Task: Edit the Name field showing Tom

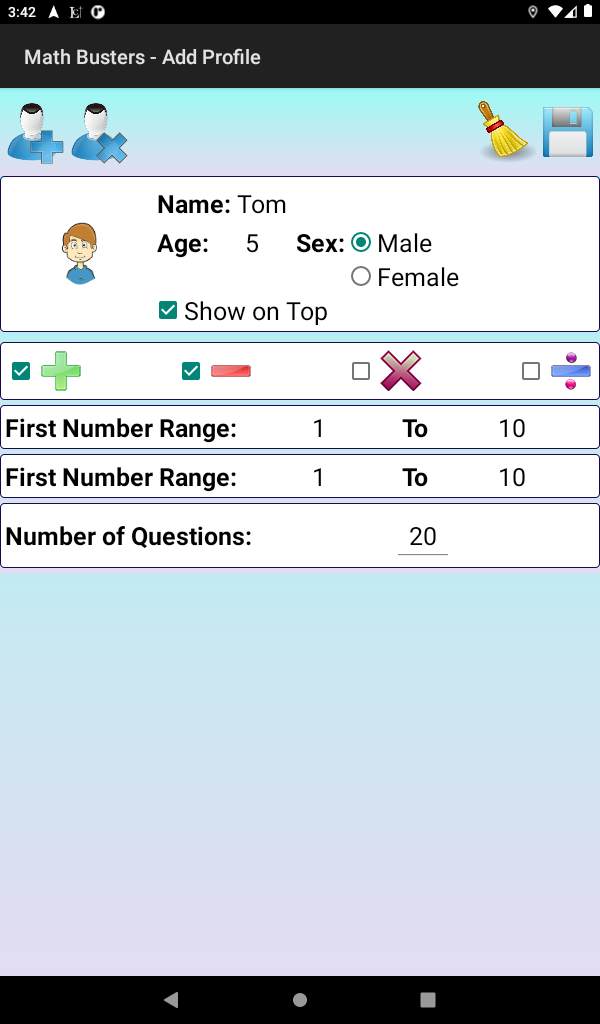Action: (262, 205)
